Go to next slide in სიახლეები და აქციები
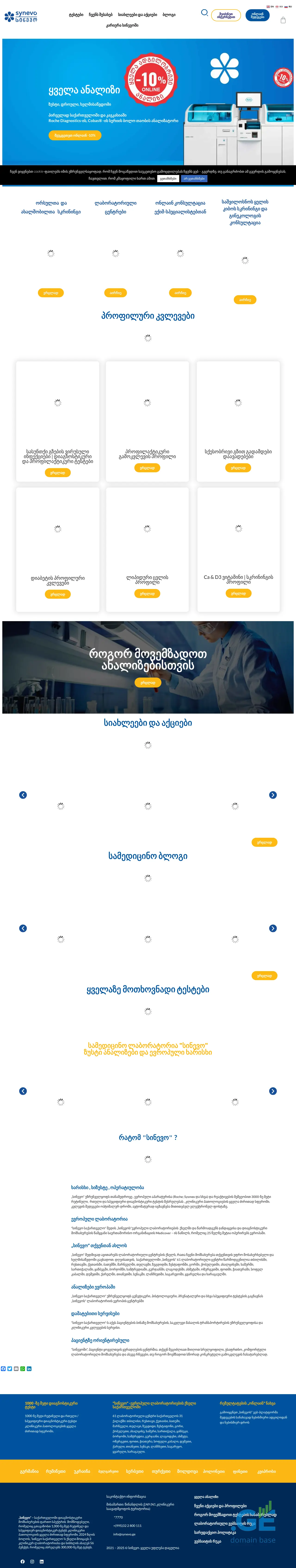Screen dimensions: 296x1568 click(x=273, y=795)
